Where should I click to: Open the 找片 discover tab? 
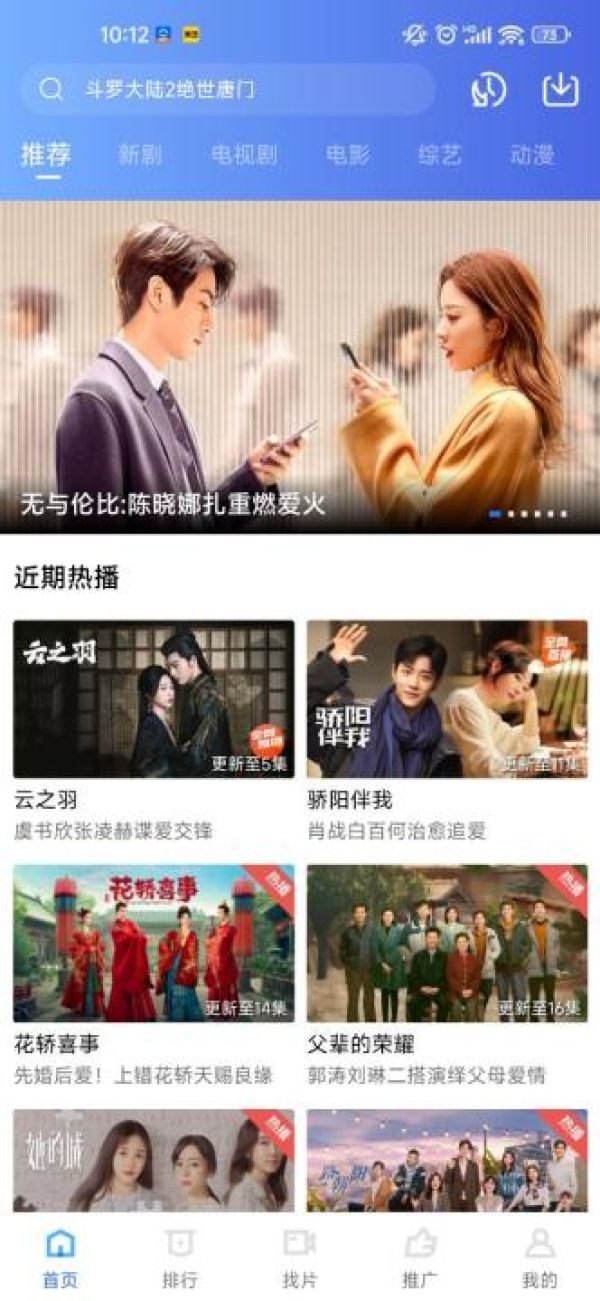click(x=300, y=1258)
